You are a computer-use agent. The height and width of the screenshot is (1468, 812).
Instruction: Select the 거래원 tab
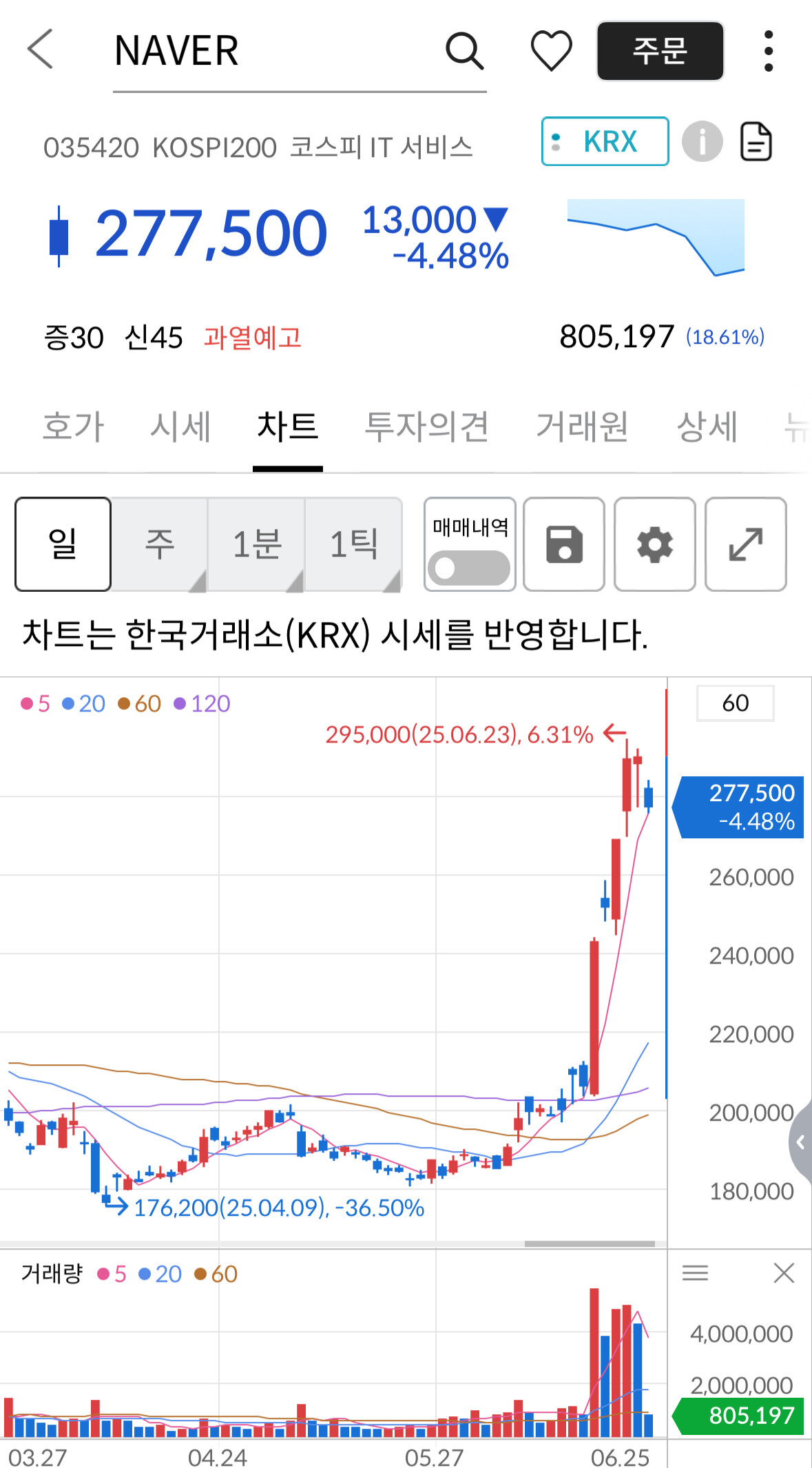coord(582,426)
